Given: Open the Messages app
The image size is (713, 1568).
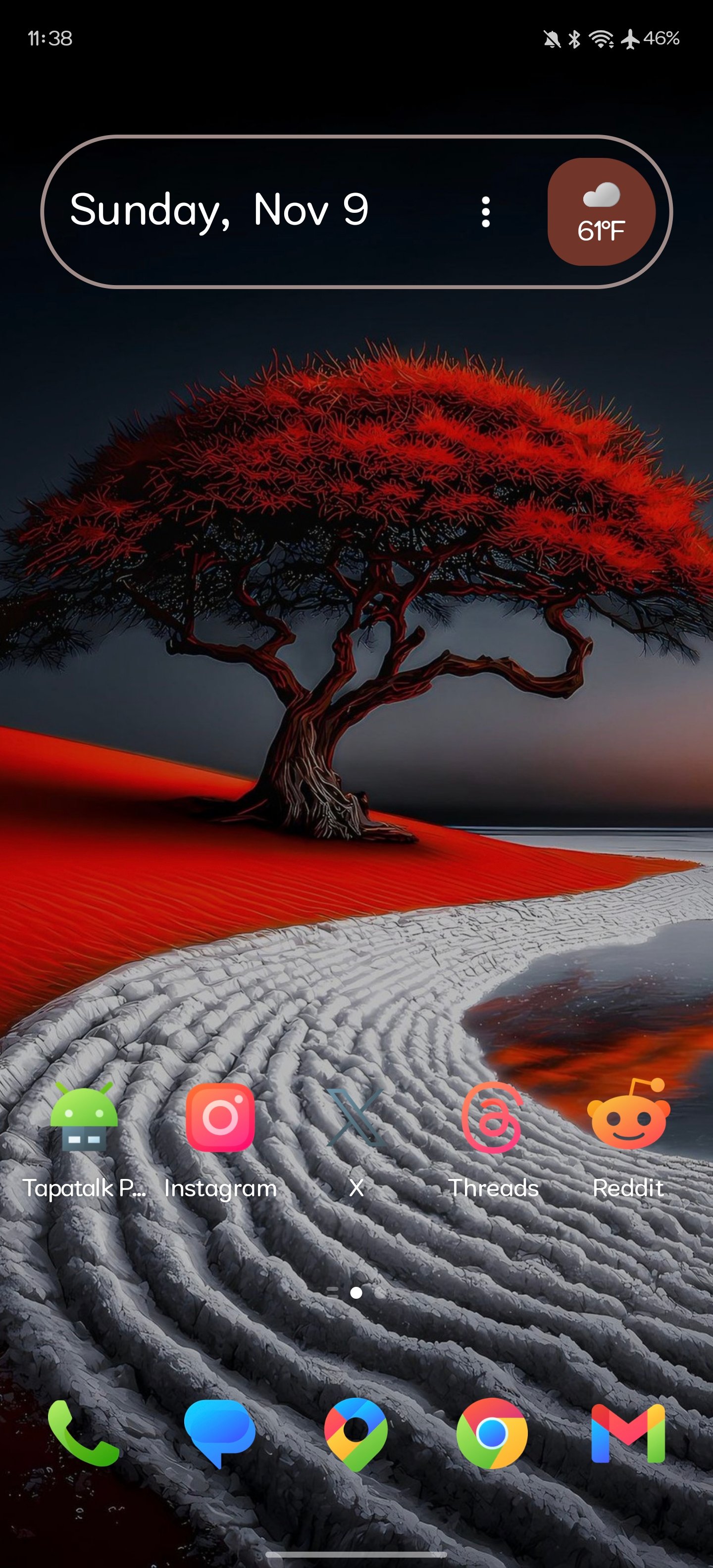Looking at the screenshot, I should click(x=220, y=1433).
